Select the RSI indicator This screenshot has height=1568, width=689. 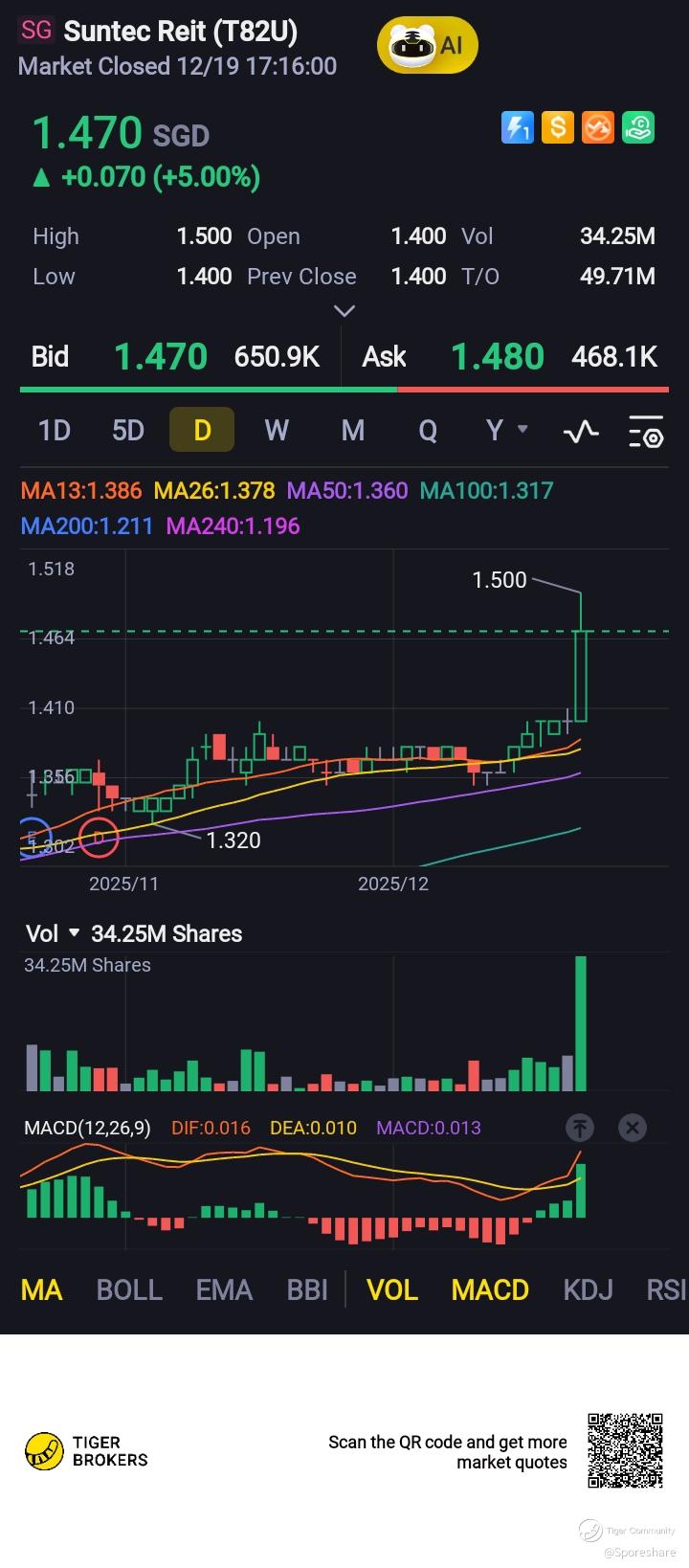coord(666,1289)
